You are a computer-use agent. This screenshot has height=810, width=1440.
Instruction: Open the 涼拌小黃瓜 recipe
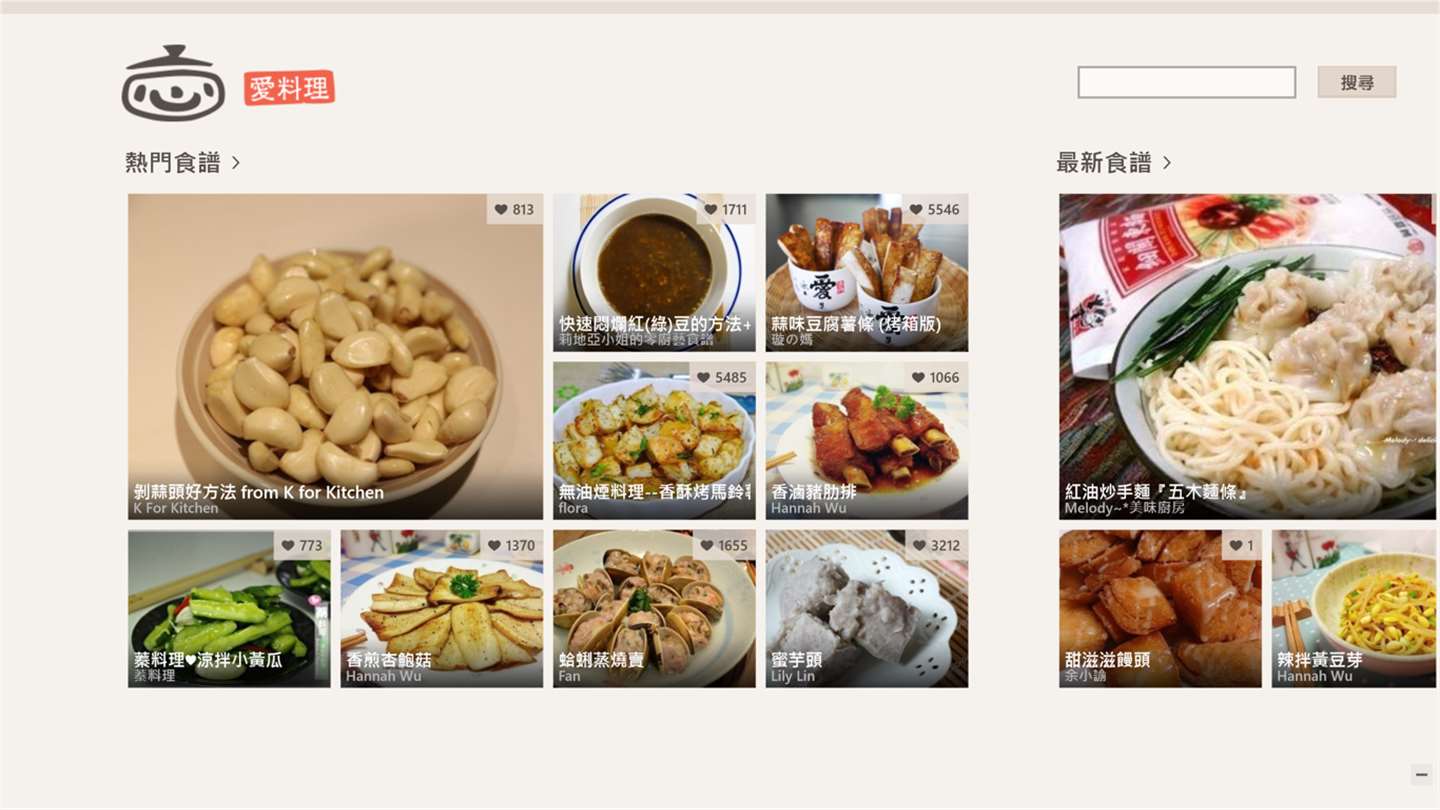(x=229, y=608)
